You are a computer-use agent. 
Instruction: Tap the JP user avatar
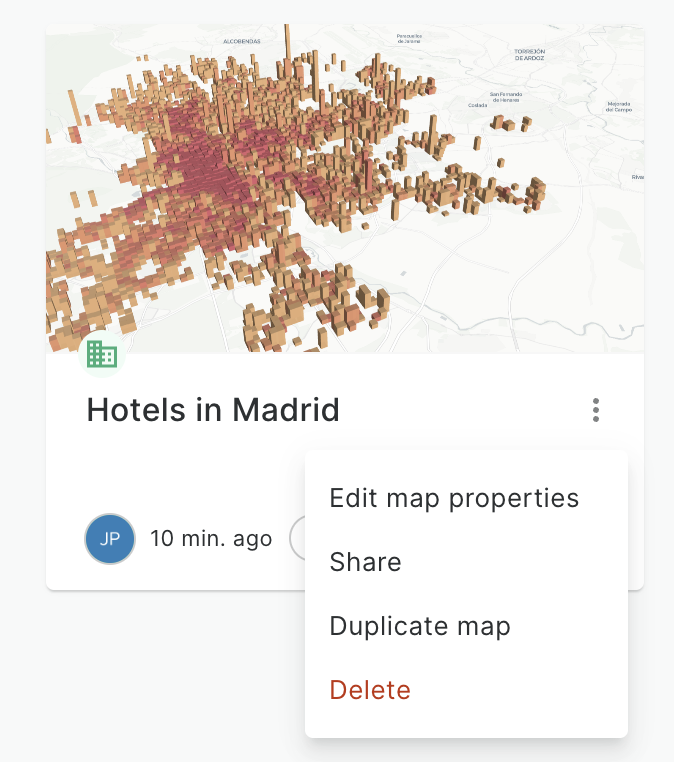pyautogui.click(x=110, y=539)
